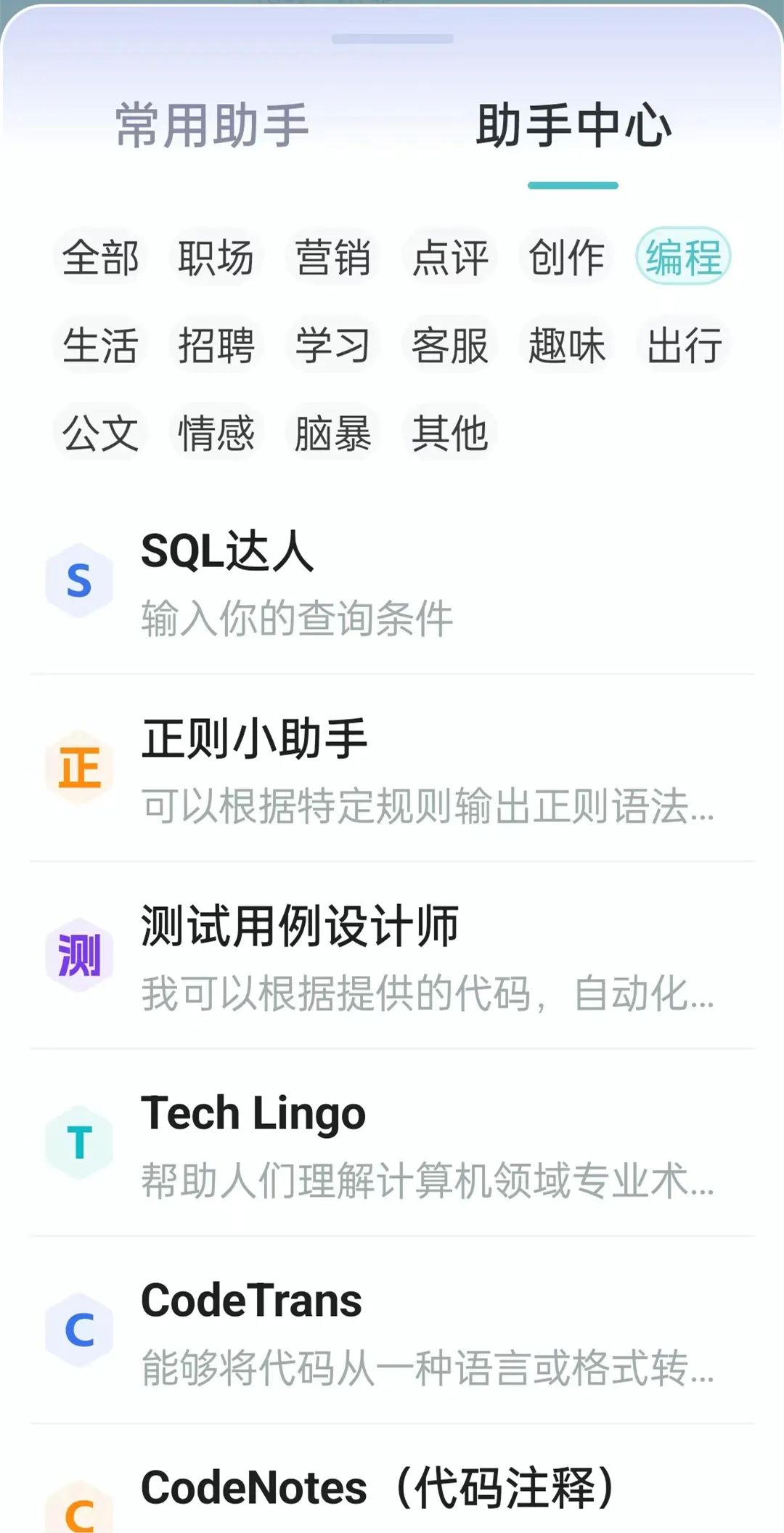Tap the 点评 category chip
Viewport: 784px width, 1533px height.
(x=450, y=257)
